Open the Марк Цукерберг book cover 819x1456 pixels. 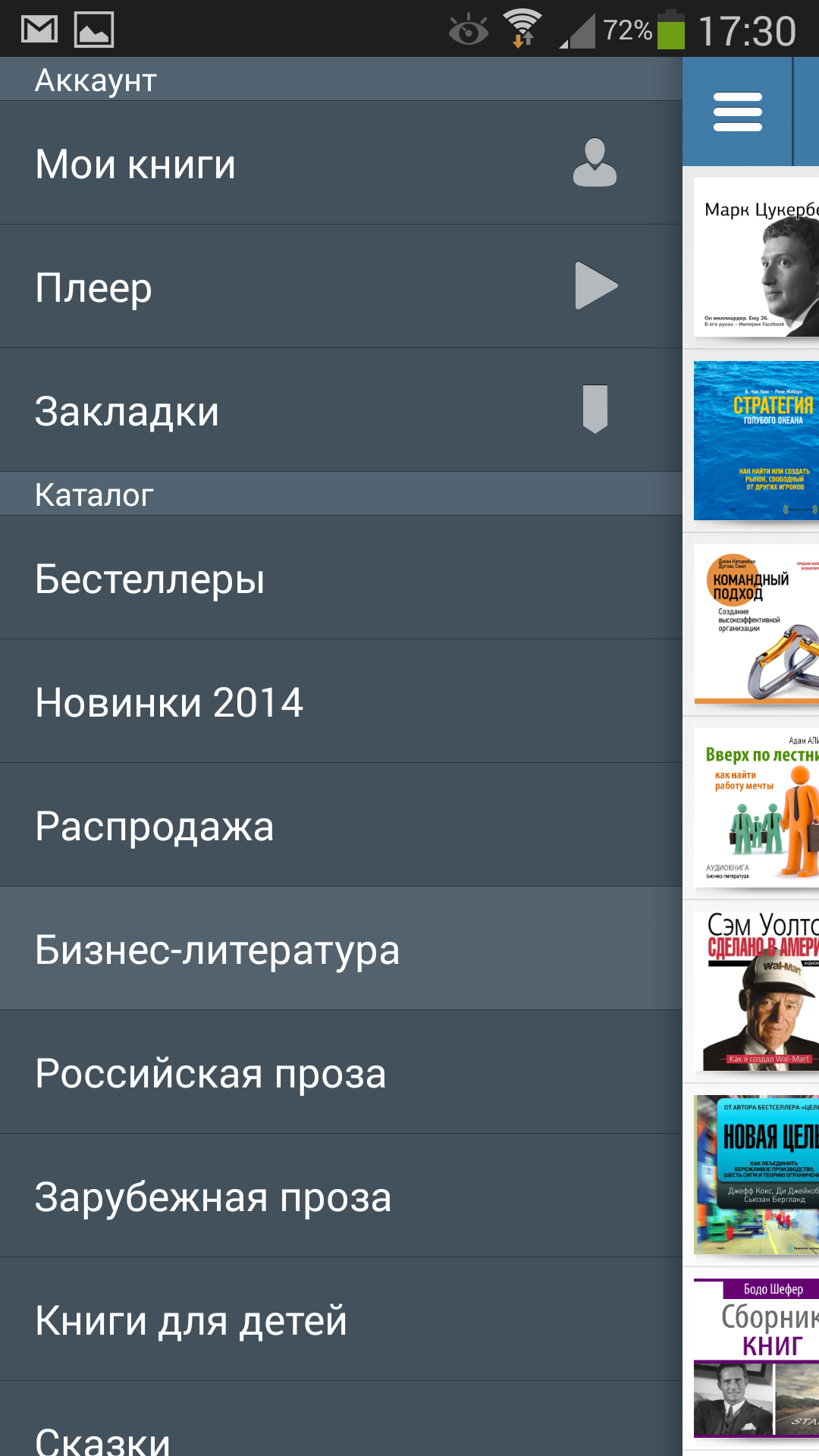[756, 257]
